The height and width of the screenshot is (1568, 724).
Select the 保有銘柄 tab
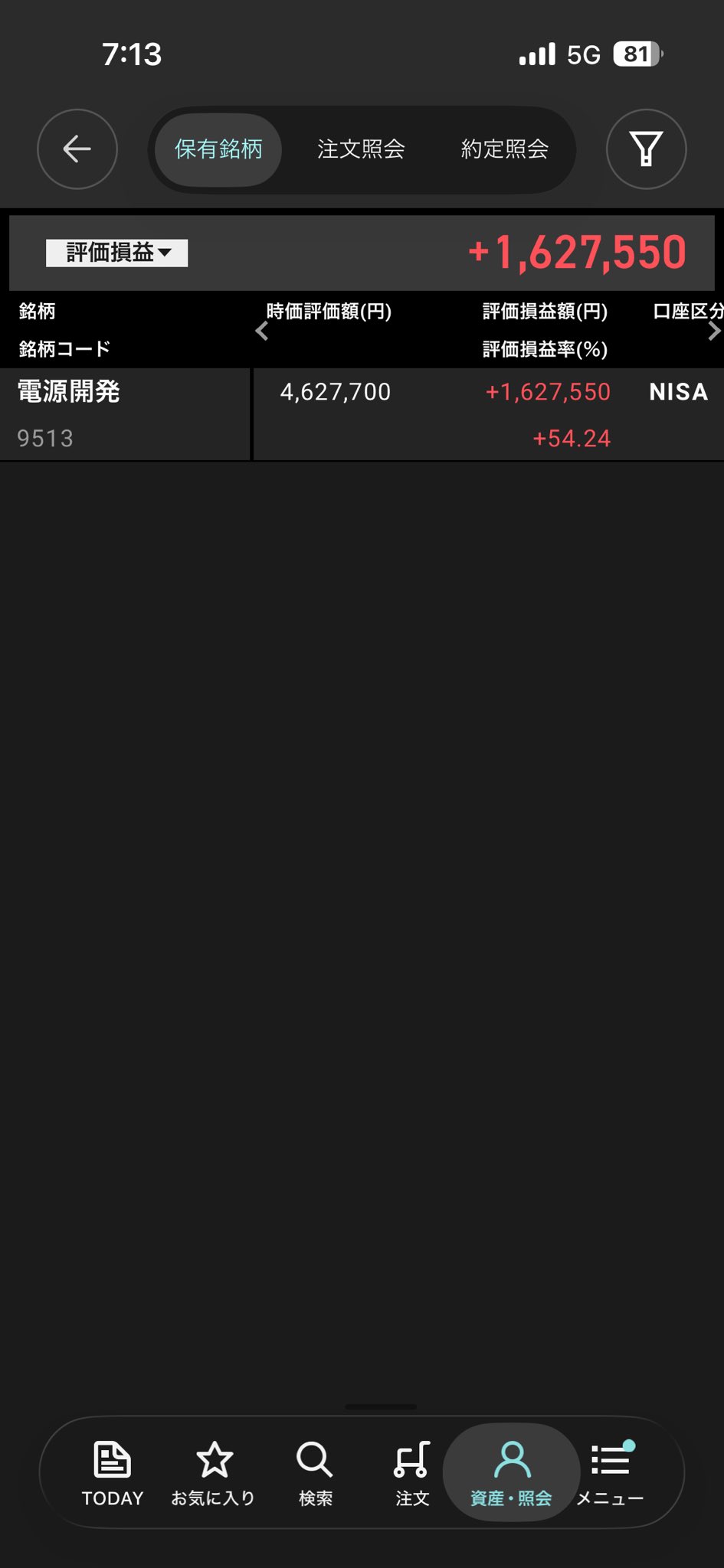pyautogui.click(x=218, y=149)
